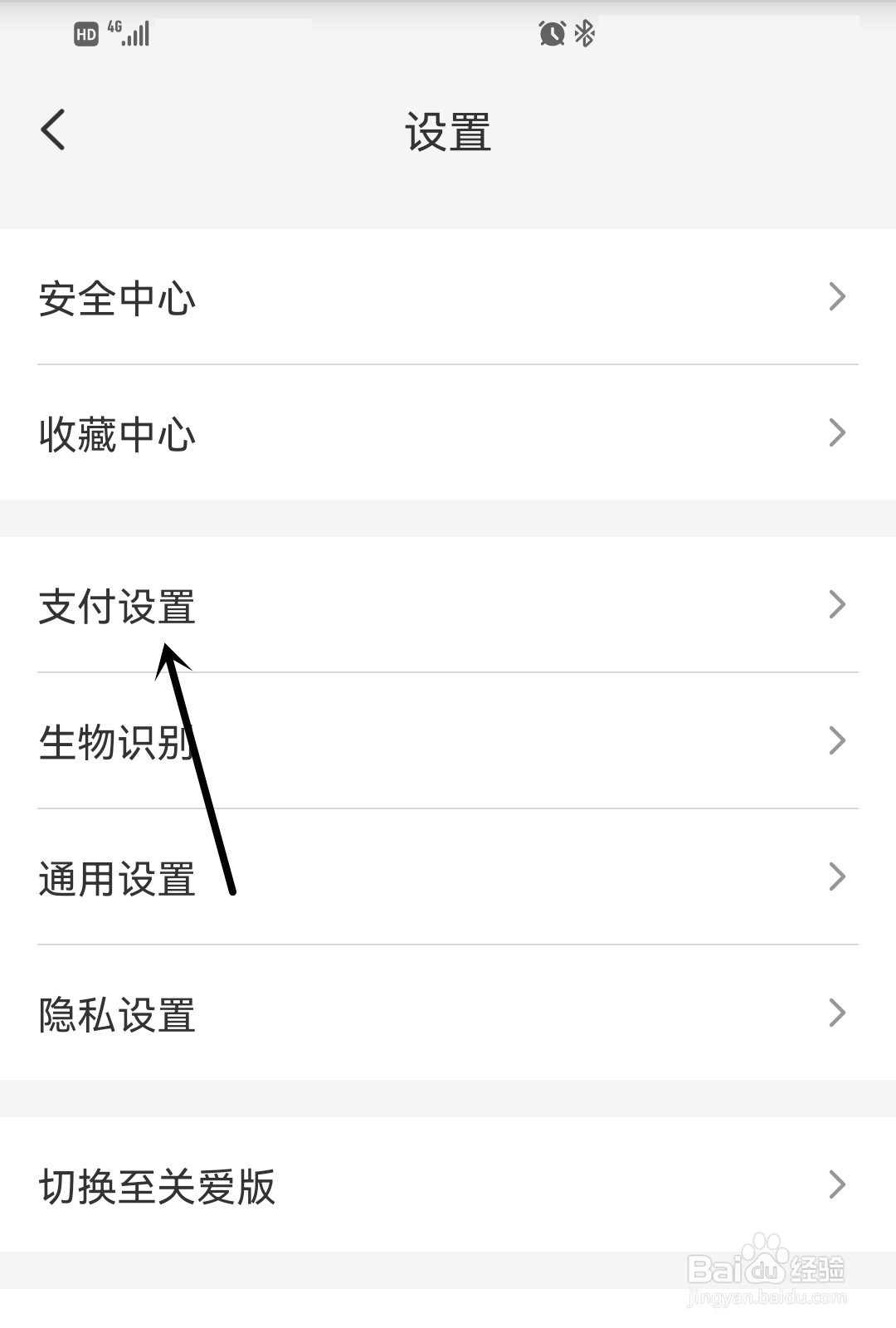Click the Bluetooth icon in status bar

point(585,34)
